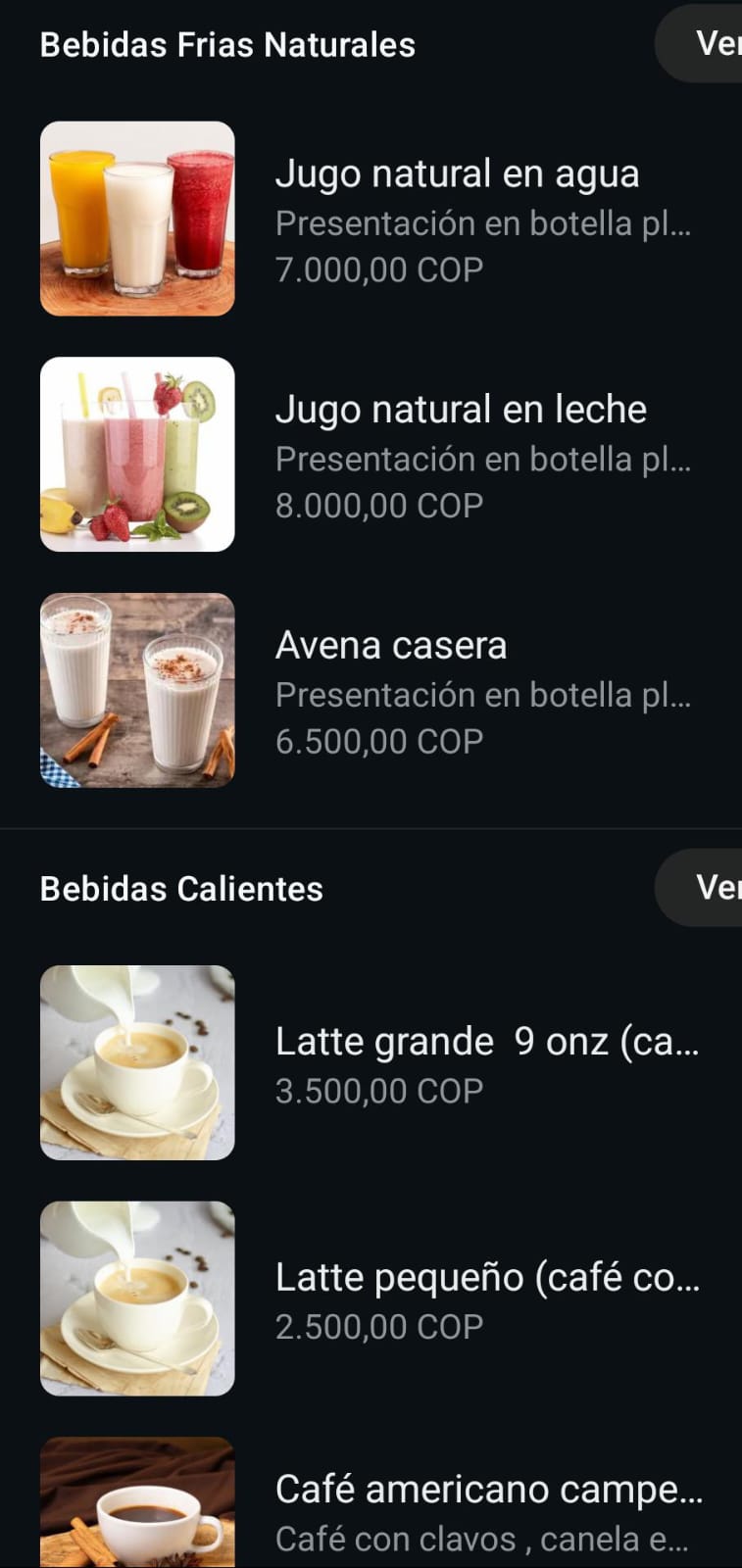Select the Bebidas Calientes section header
Viewport: 742px width, 1568px height.
tap(181, 888)
